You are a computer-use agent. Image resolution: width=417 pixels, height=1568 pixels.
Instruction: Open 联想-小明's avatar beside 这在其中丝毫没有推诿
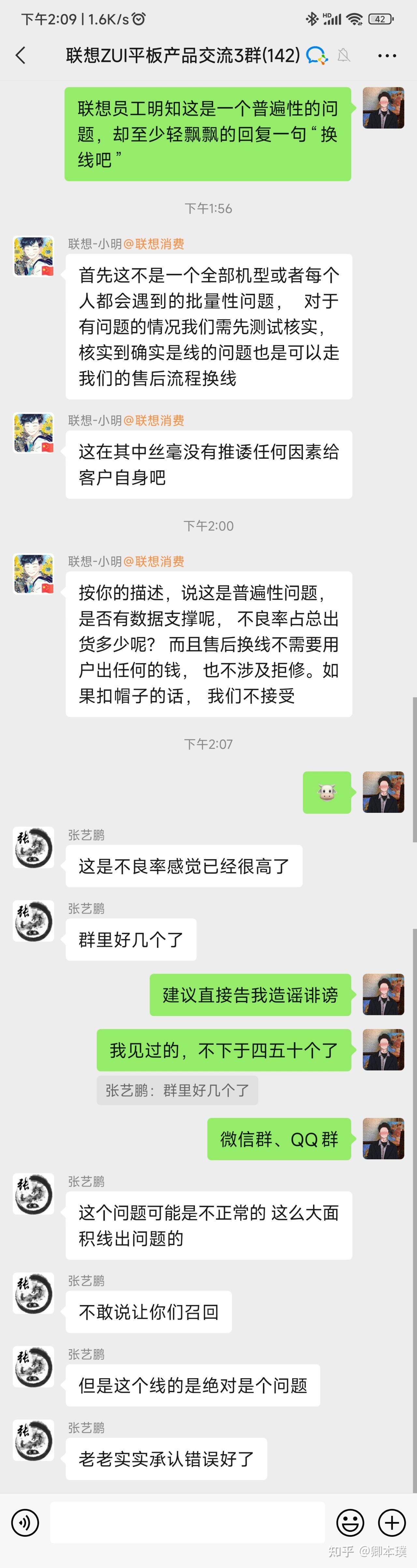click(34, 433)
